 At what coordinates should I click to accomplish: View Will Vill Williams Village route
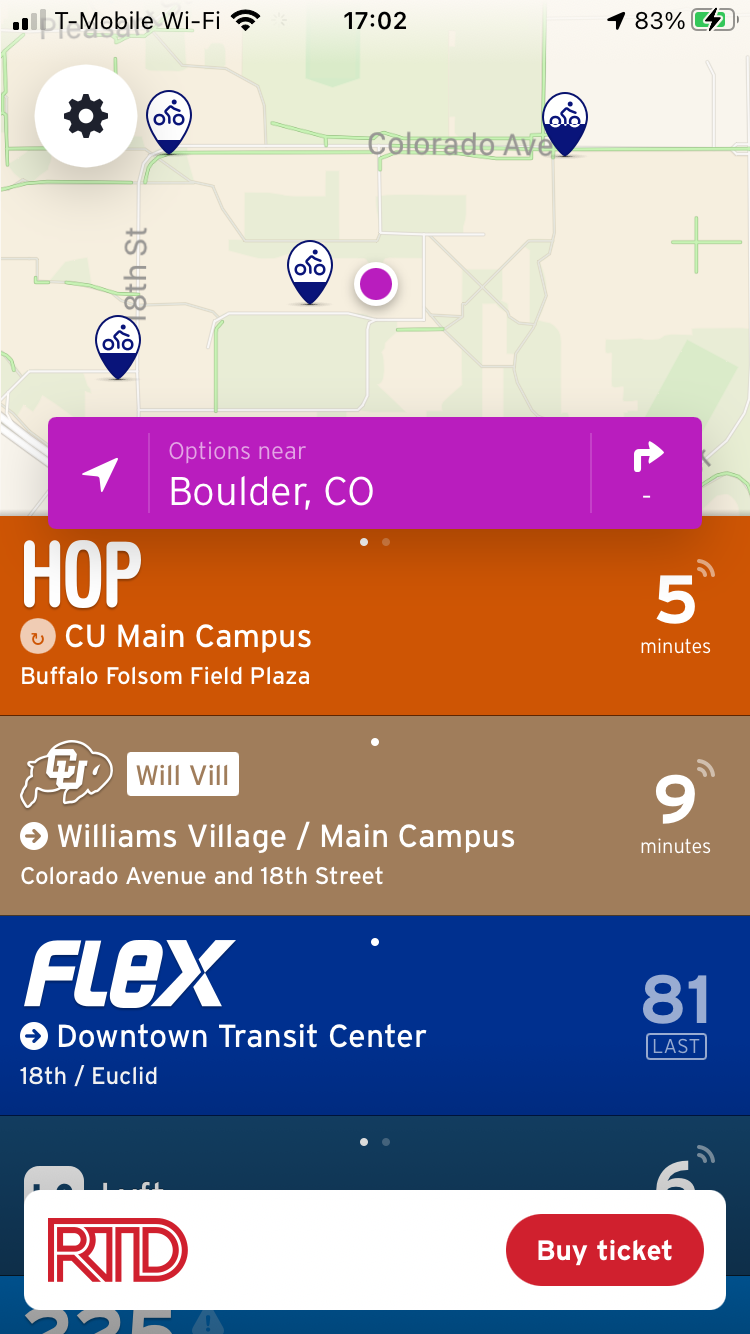pyautogui.click(x=375, y=816)
